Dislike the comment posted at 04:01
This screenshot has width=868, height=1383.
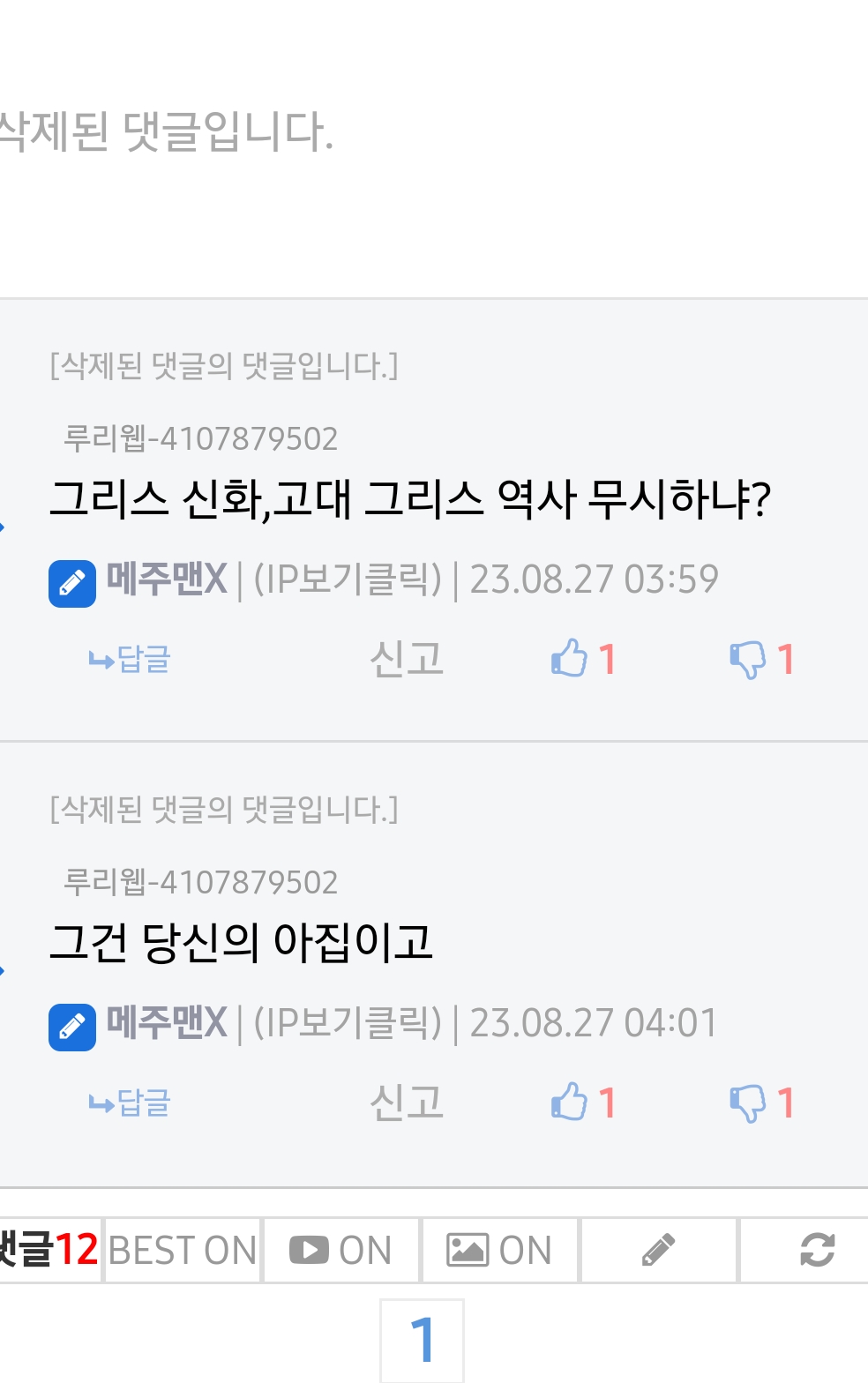tap(748, 1103)
